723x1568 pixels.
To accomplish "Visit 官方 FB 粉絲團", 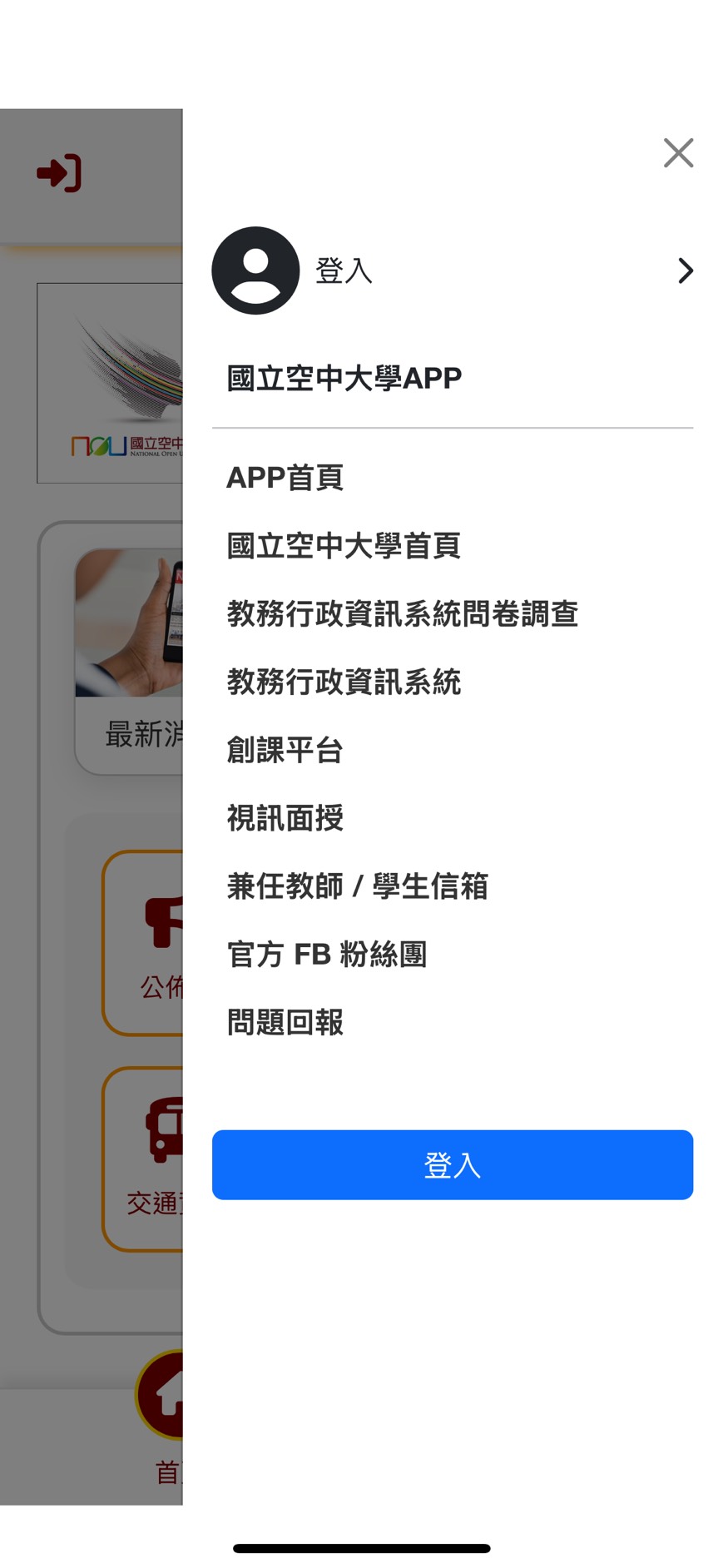I will 326,955.
